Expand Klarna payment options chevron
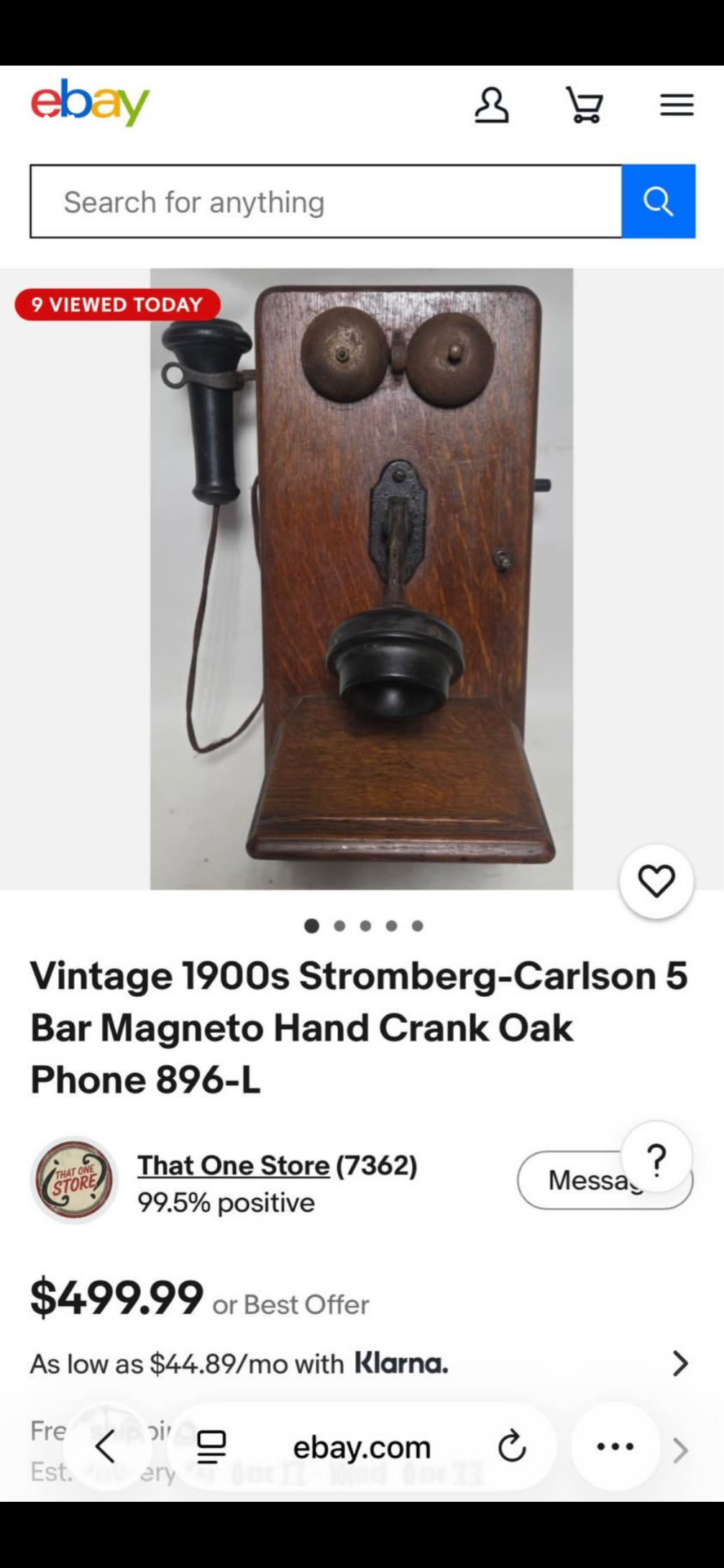Viewport: 724px width, 1568px height. coord(679,1363)
